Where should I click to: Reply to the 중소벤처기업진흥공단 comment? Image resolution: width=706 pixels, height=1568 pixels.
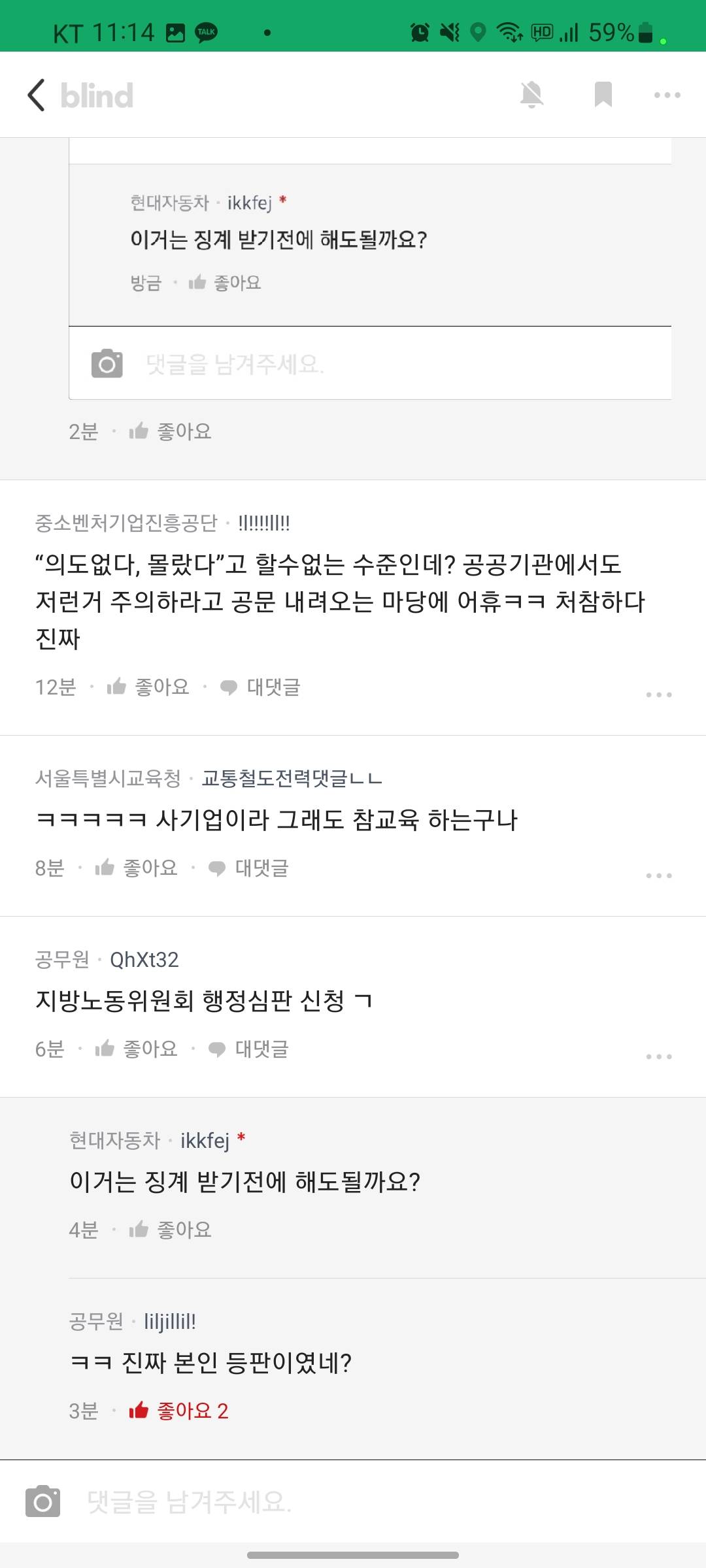click(261, 687)
